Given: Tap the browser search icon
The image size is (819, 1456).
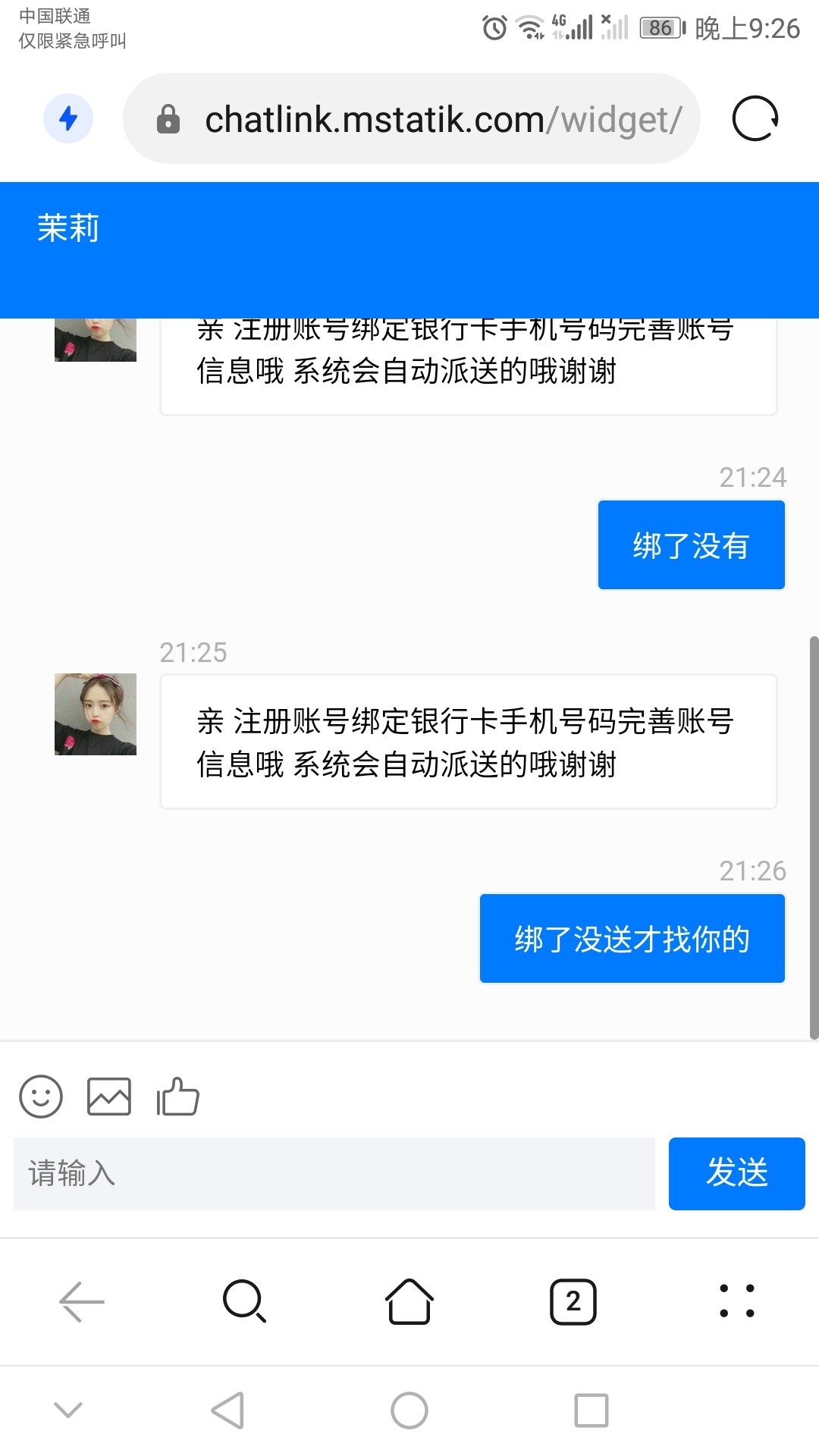Looking at the screenshot, I should pos(243,1302).
